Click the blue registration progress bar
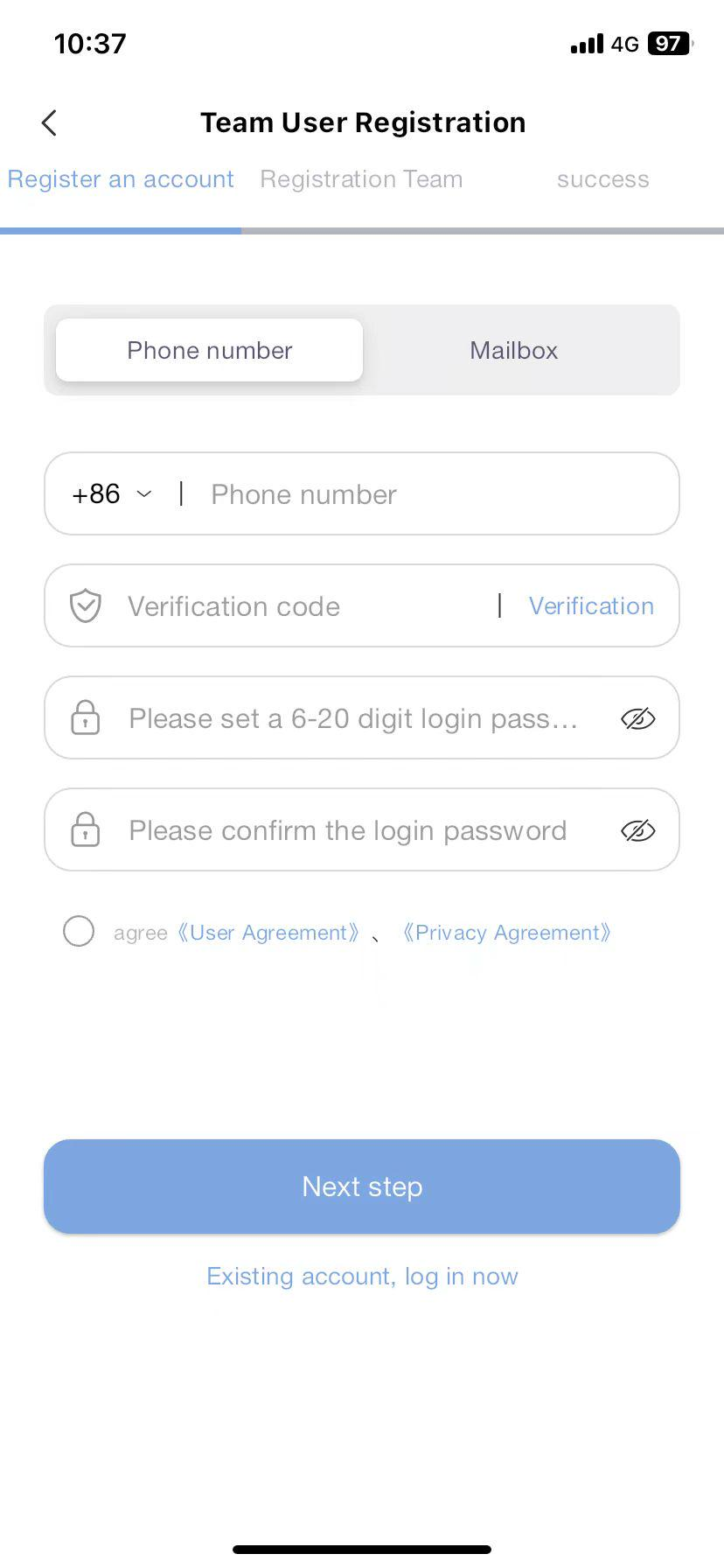Viewport: 724px width, 1568px height. (121, 230)
